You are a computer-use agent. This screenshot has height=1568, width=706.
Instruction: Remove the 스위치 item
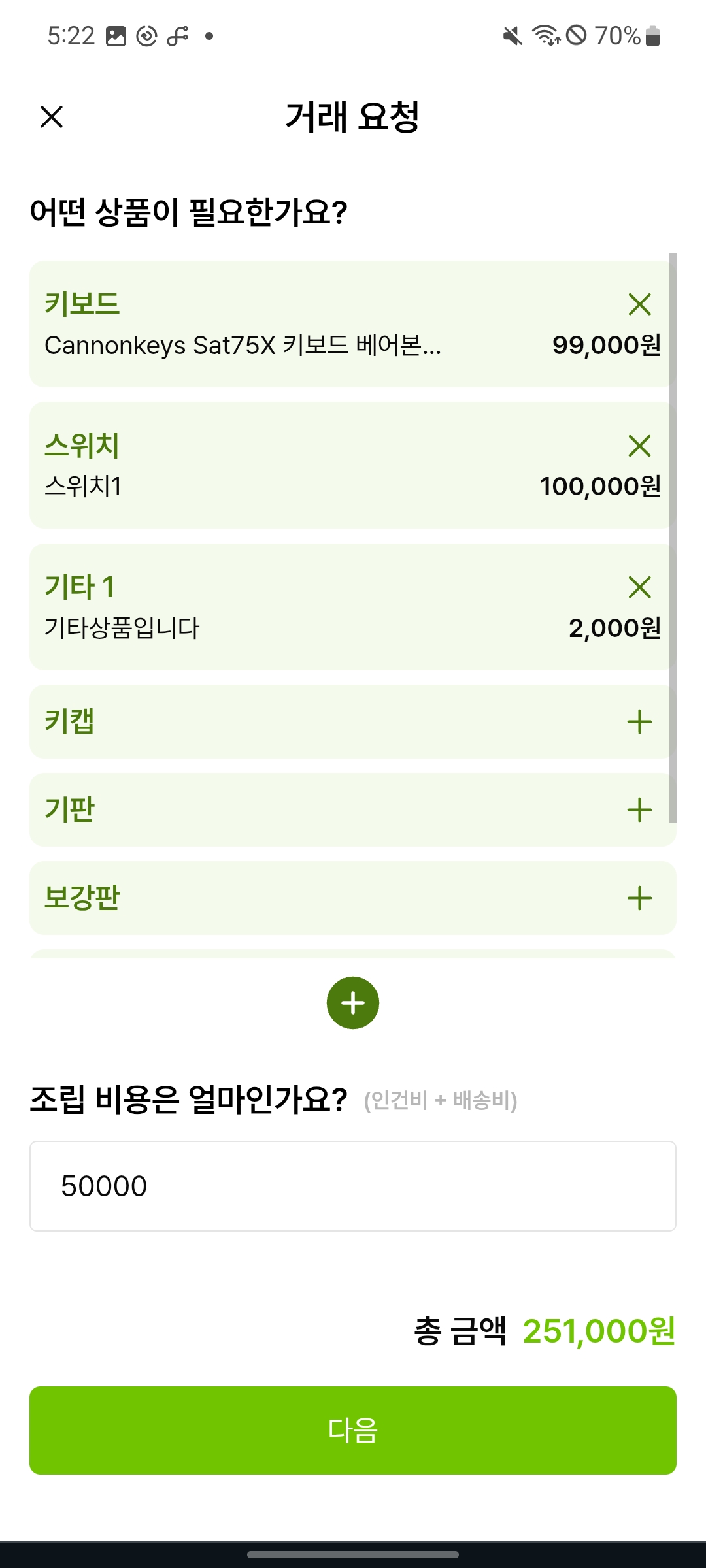(x=639, y=446)
